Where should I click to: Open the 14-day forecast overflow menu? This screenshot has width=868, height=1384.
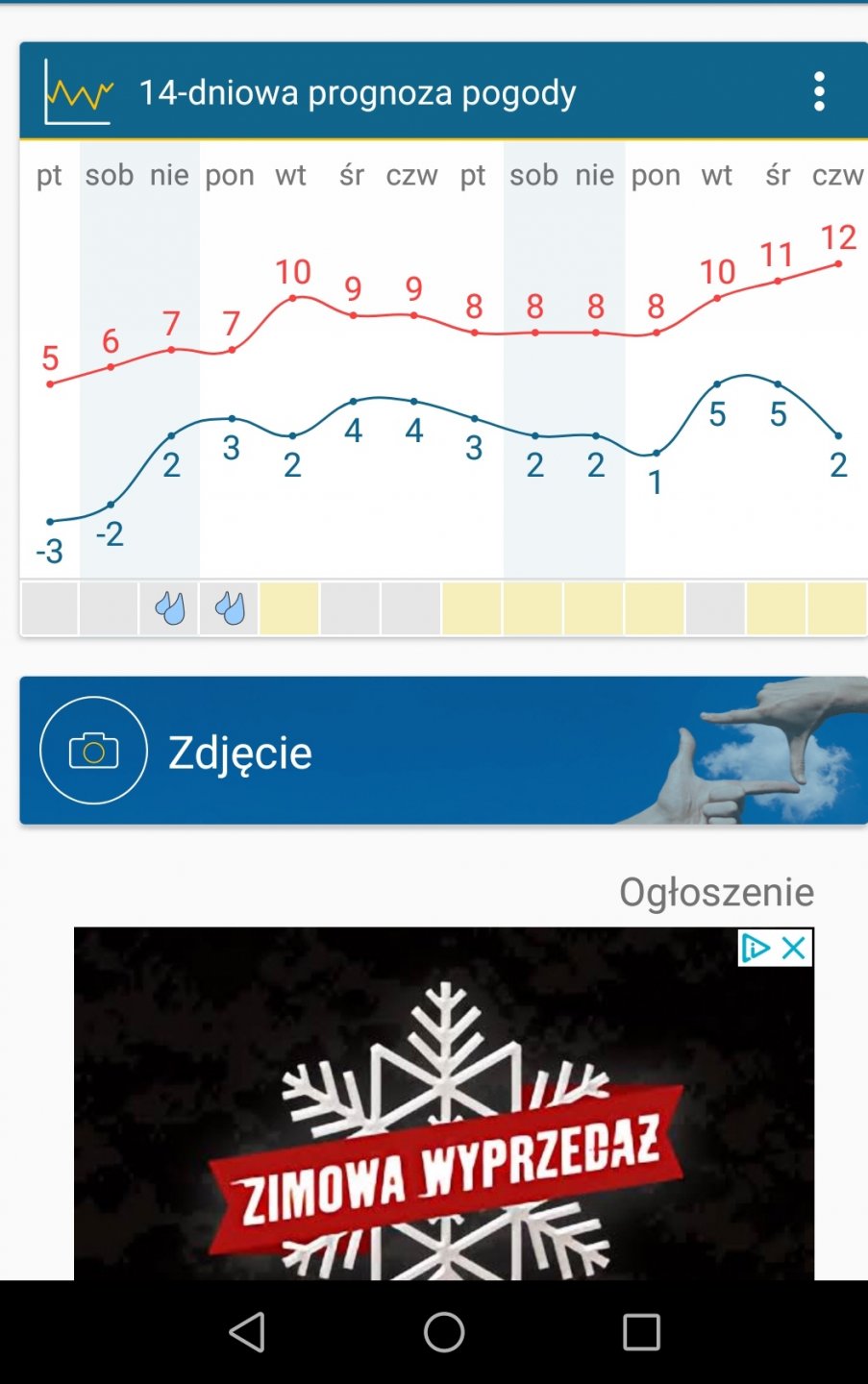pos(819,92)
